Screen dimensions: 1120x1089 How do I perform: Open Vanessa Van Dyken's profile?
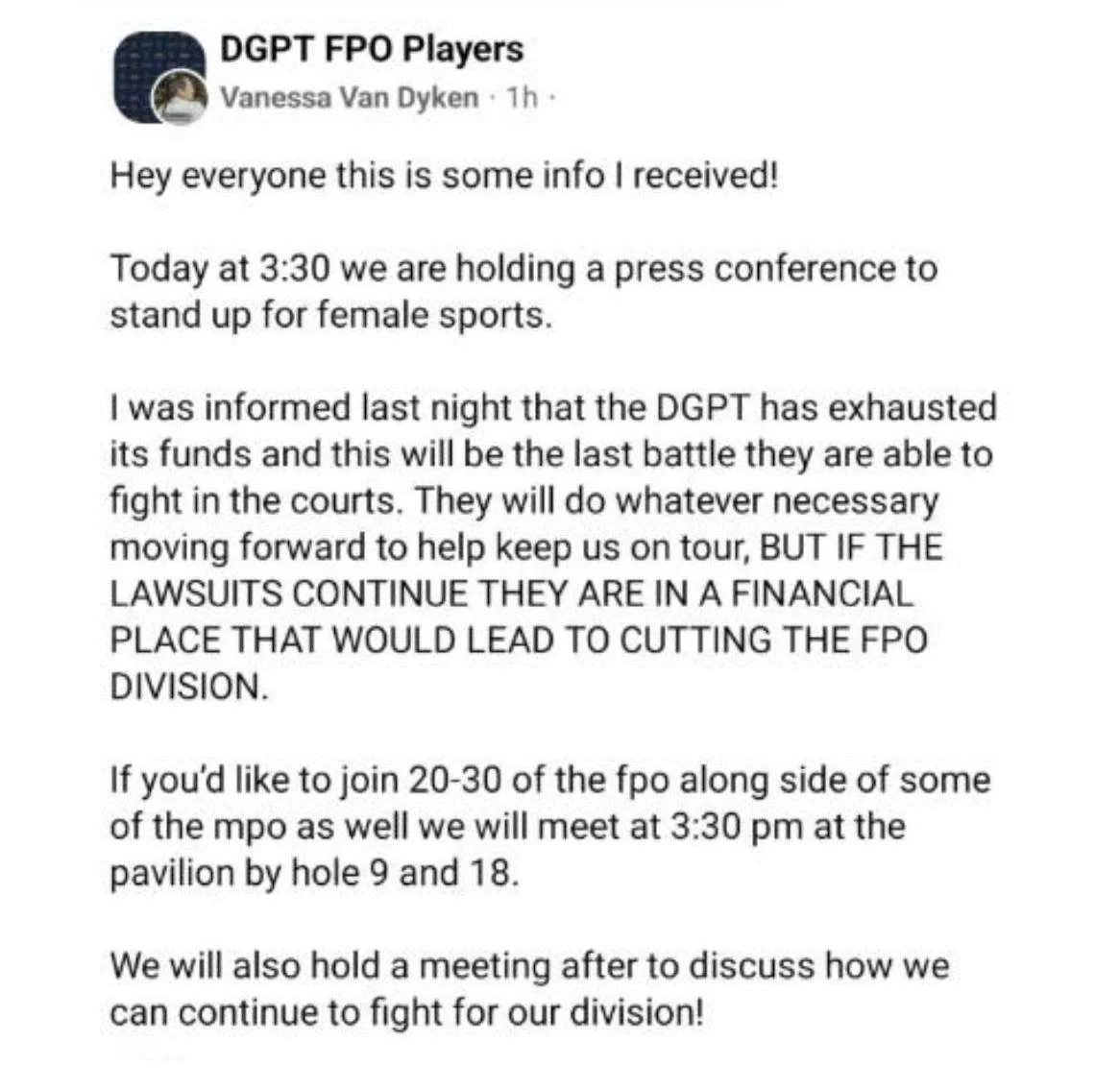tap(349, 97)
